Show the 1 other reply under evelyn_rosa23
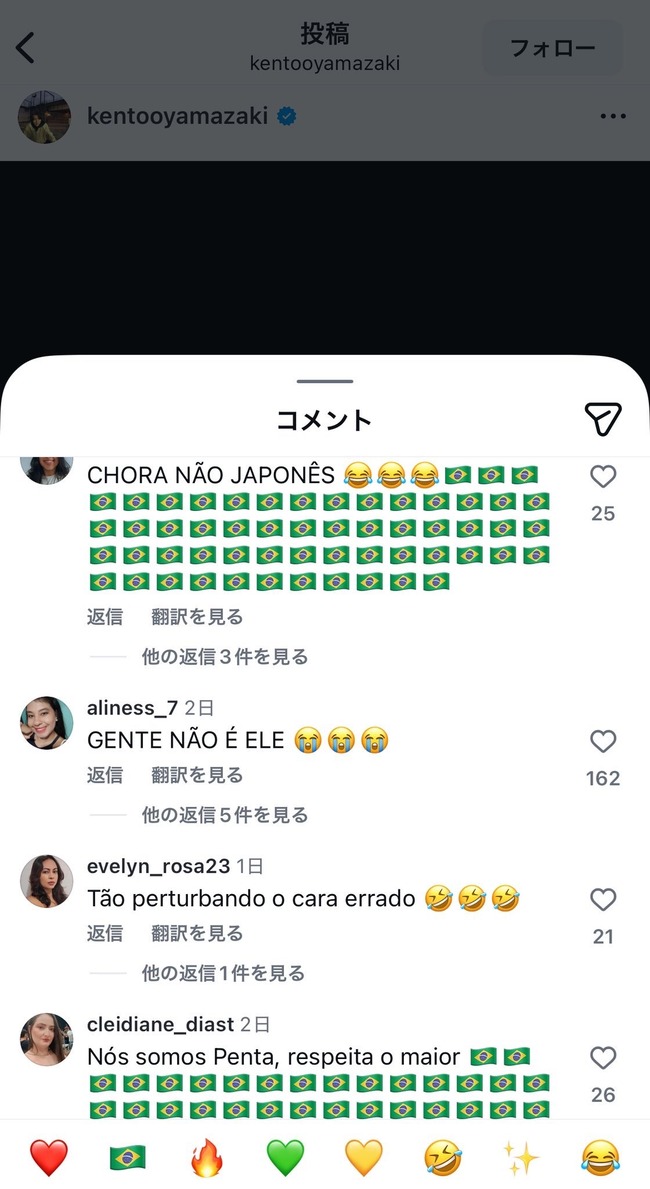The width and height of the screenshot is (650, 1189). pyautogui.click(x=223, y=974)
